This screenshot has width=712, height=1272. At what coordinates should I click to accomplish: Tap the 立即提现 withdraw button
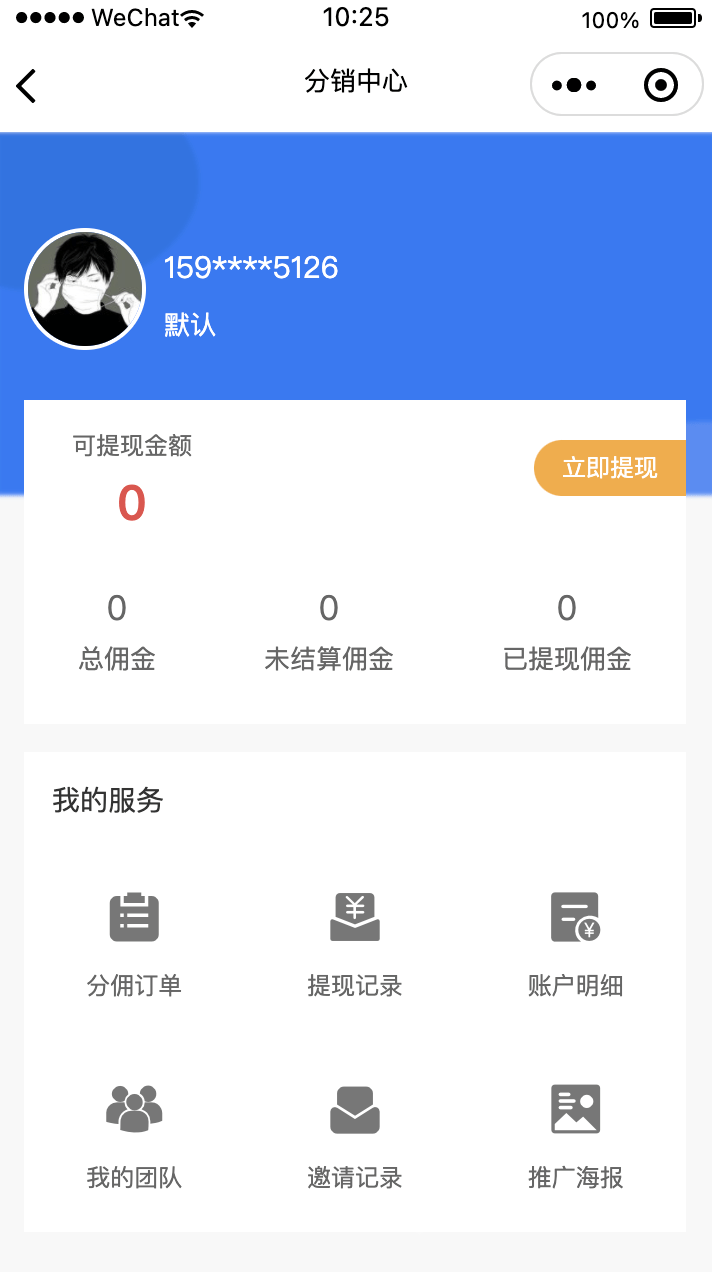(x=609, y=468)
